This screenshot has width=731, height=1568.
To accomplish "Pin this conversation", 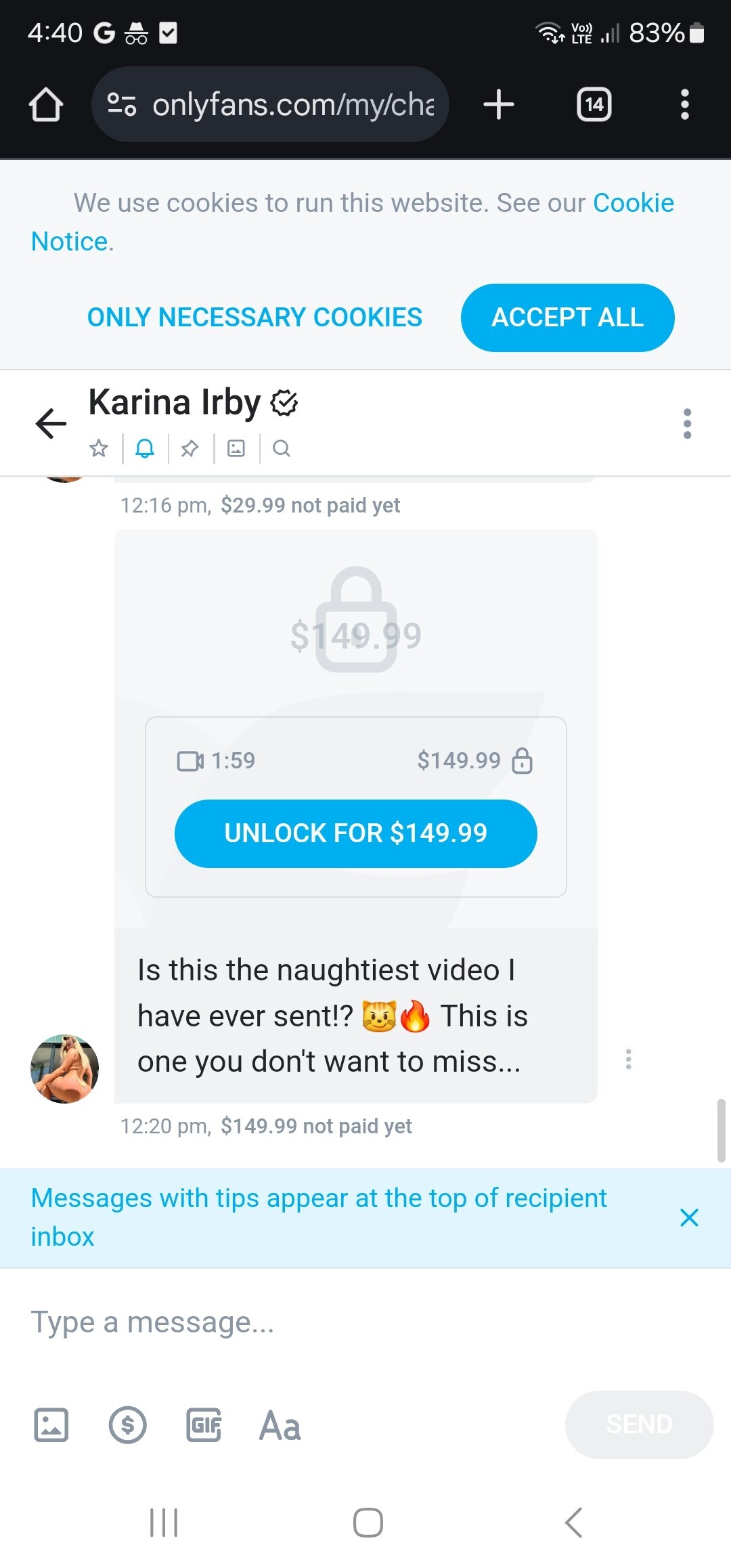I will pos(190,448).
